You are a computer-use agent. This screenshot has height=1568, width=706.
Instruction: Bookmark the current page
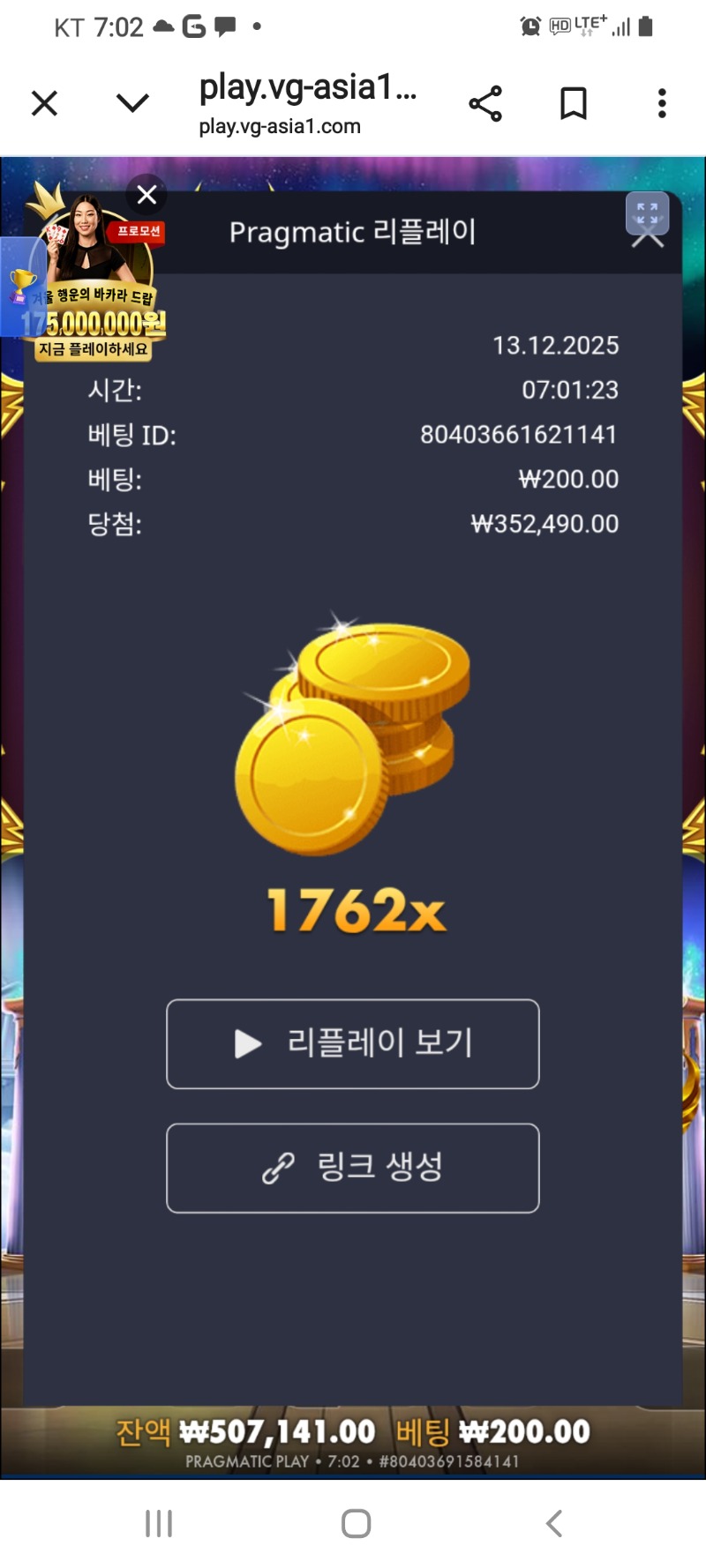click(x=572, y=102)
